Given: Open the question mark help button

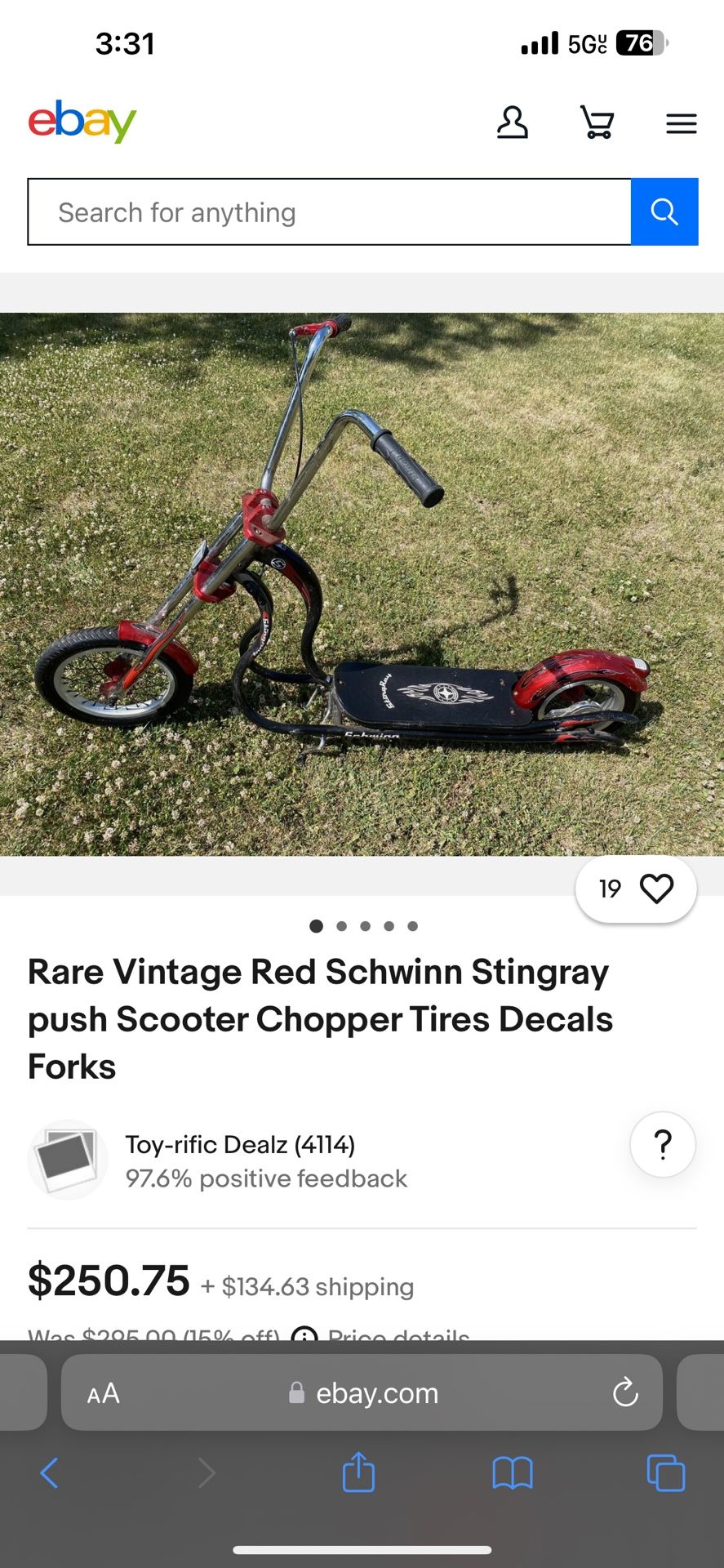Looking at the screenshot, I should [x=663, y=1145].
